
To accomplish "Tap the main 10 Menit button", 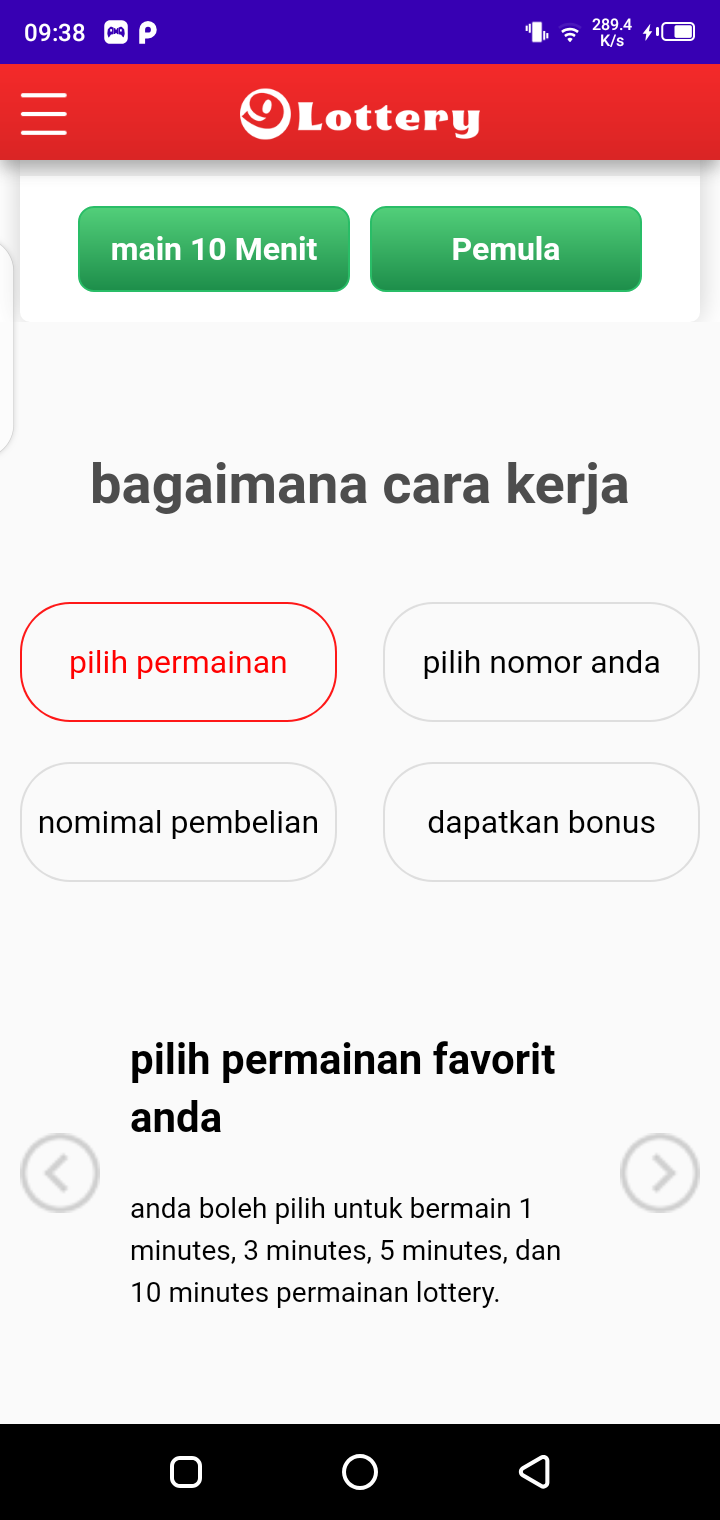I will pos(214,249).
